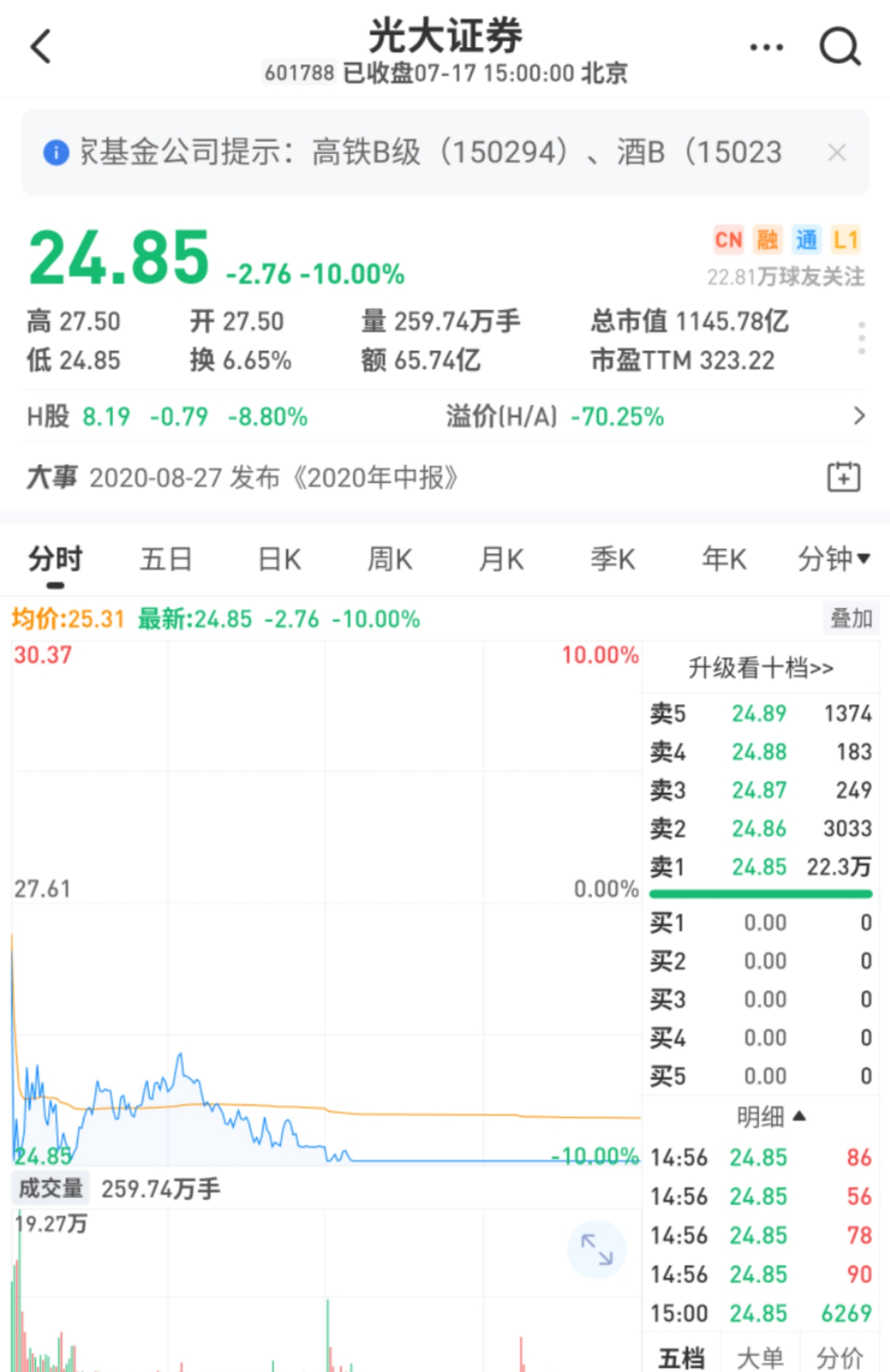This screenshot has width=890, height=1372.
Task: Switch to the 日K tab
Action: click(278, 559)
